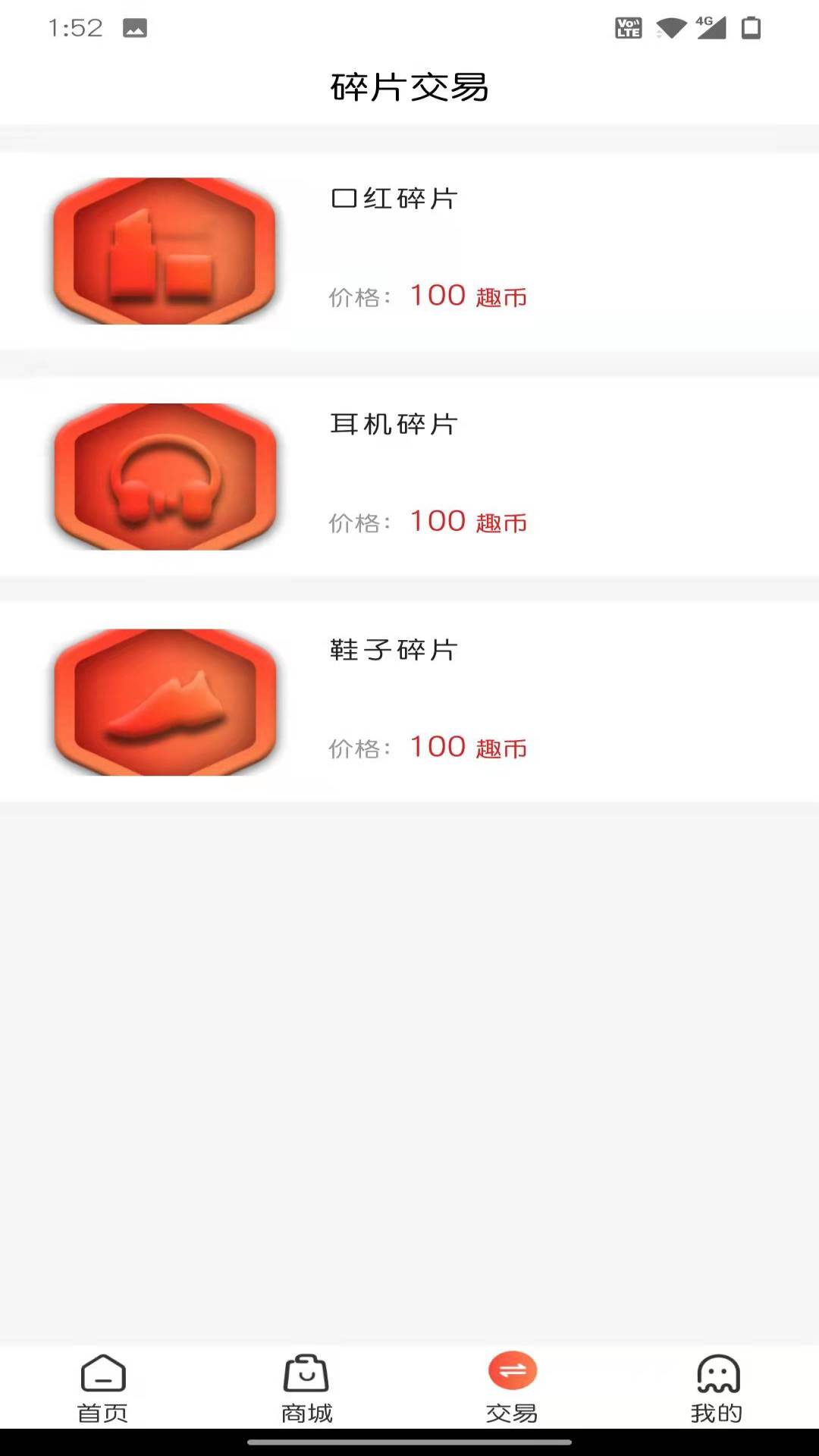
Task: Click the 碎片交易 page title
Action: tap(409, 86)
